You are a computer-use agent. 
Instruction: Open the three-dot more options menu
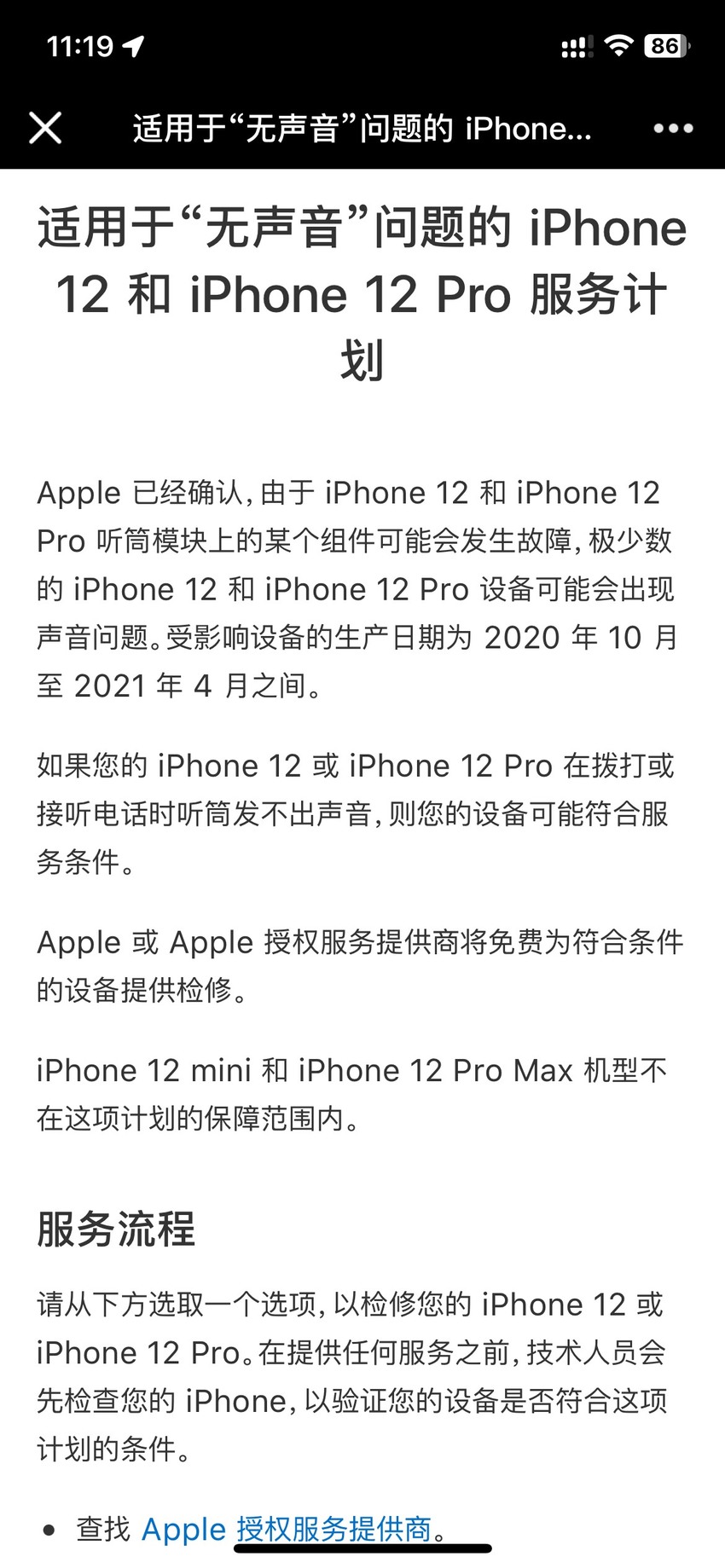(673, 129)
